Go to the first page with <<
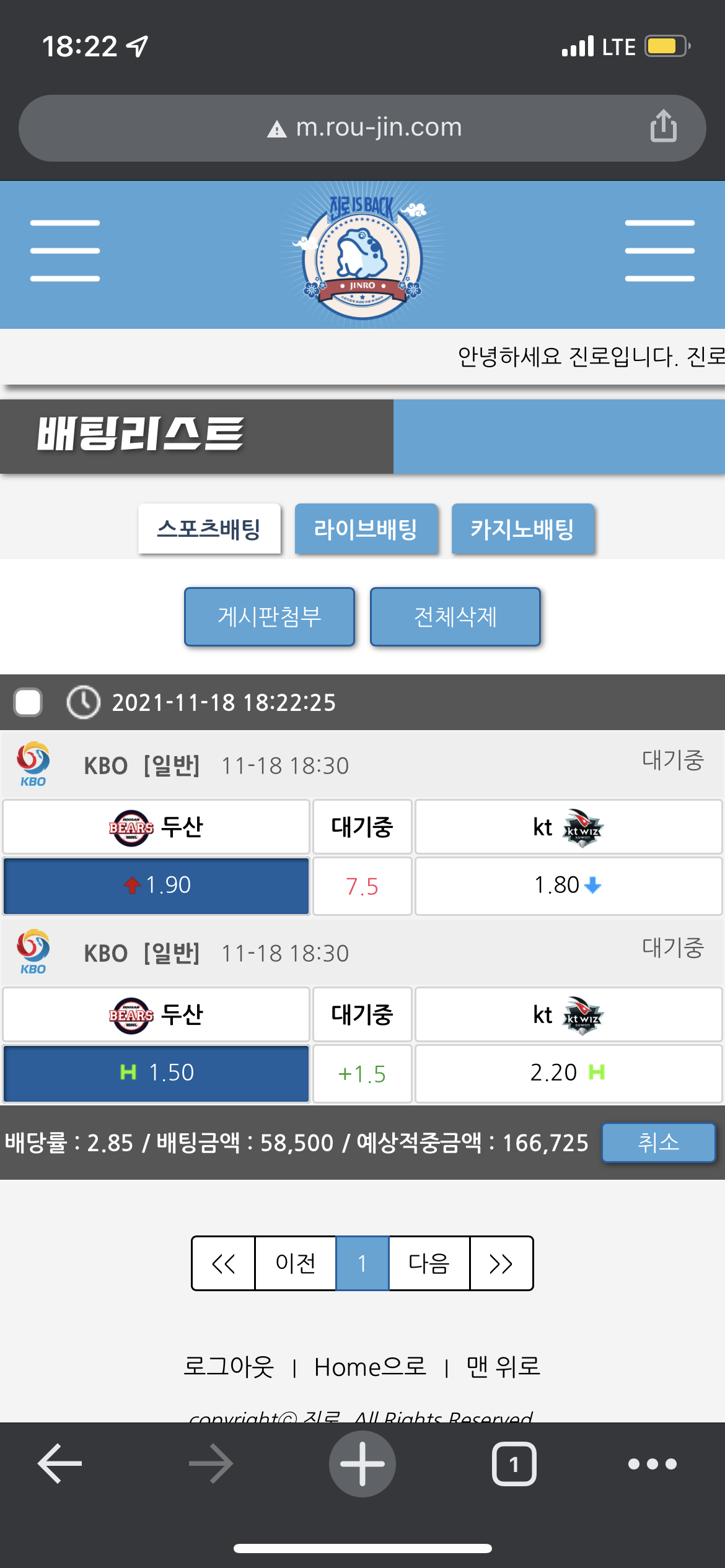This screenshot has height=1568, width=725. tap(223, 1263)
